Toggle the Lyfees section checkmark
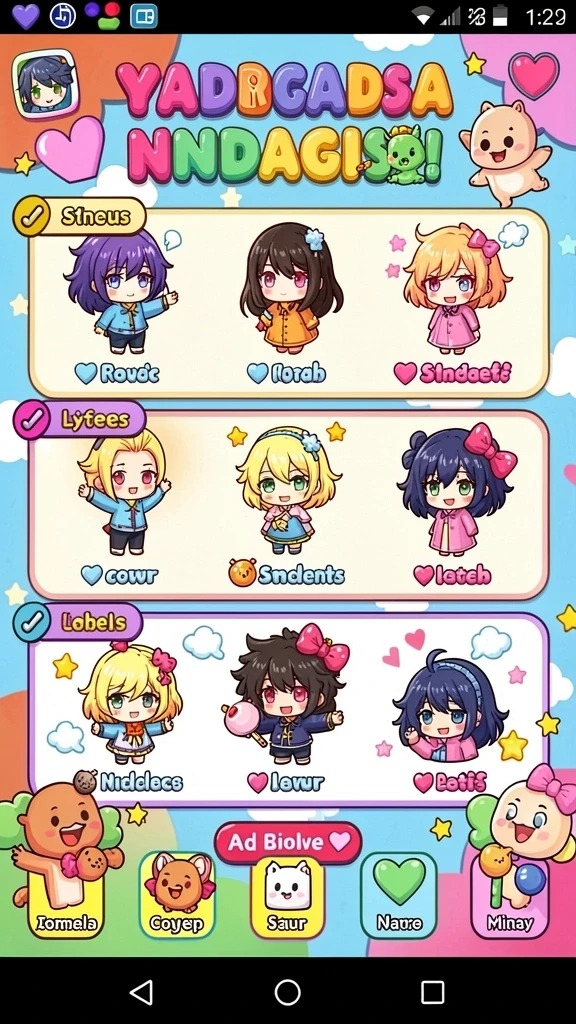The height and width of the screenshot is (1024, 576). [31, 420]
